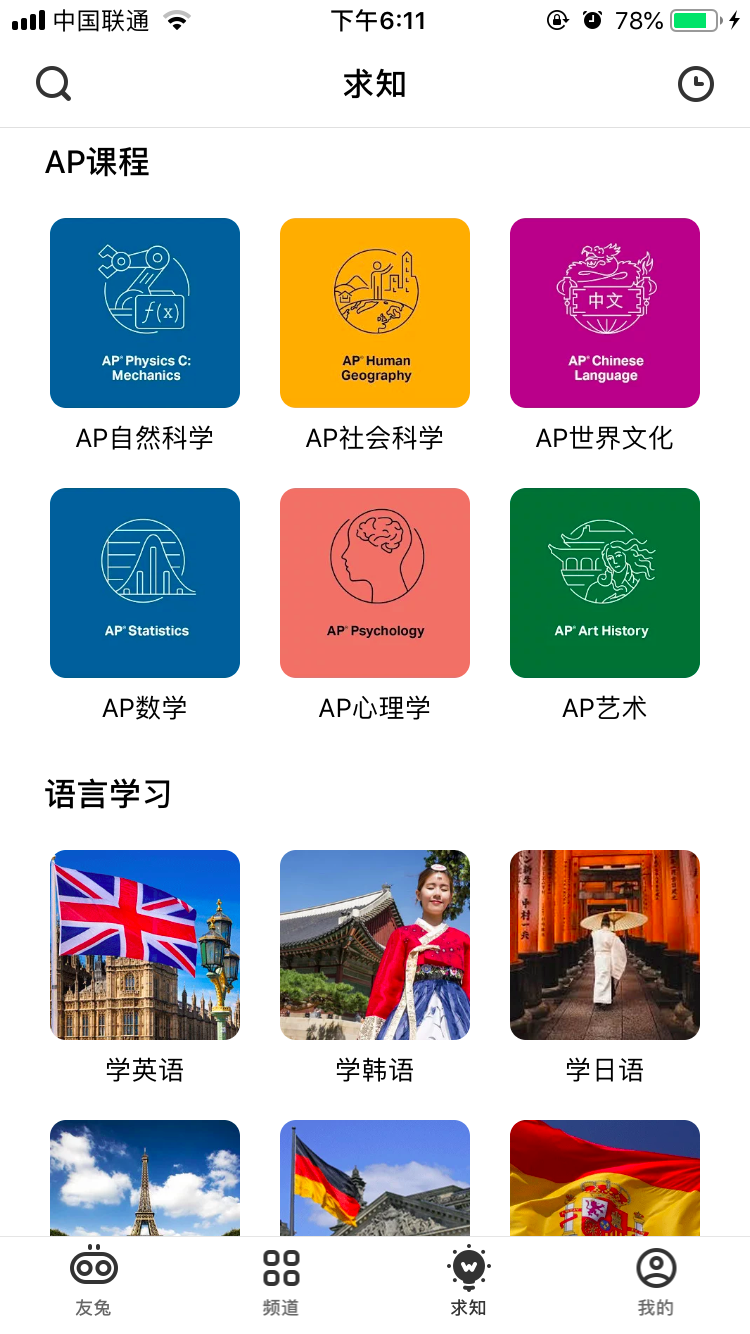Open the 学英语 language tile
The height and width of the screenshot is (1334, 750).
pos(145,945)
